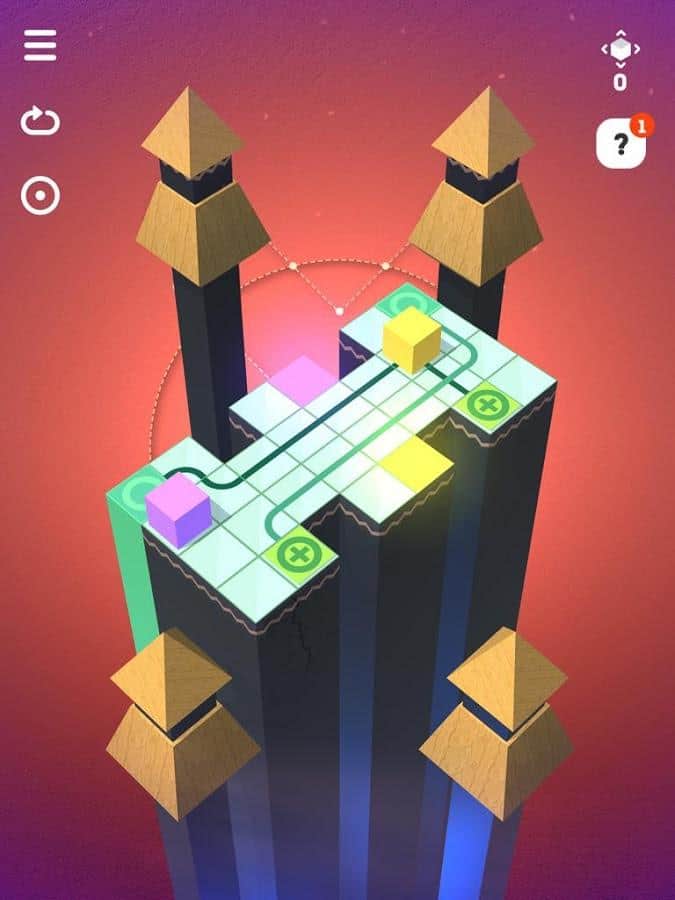Open the hamburger menu
This screenshot has height=900, width=675.
coord(40,45)
